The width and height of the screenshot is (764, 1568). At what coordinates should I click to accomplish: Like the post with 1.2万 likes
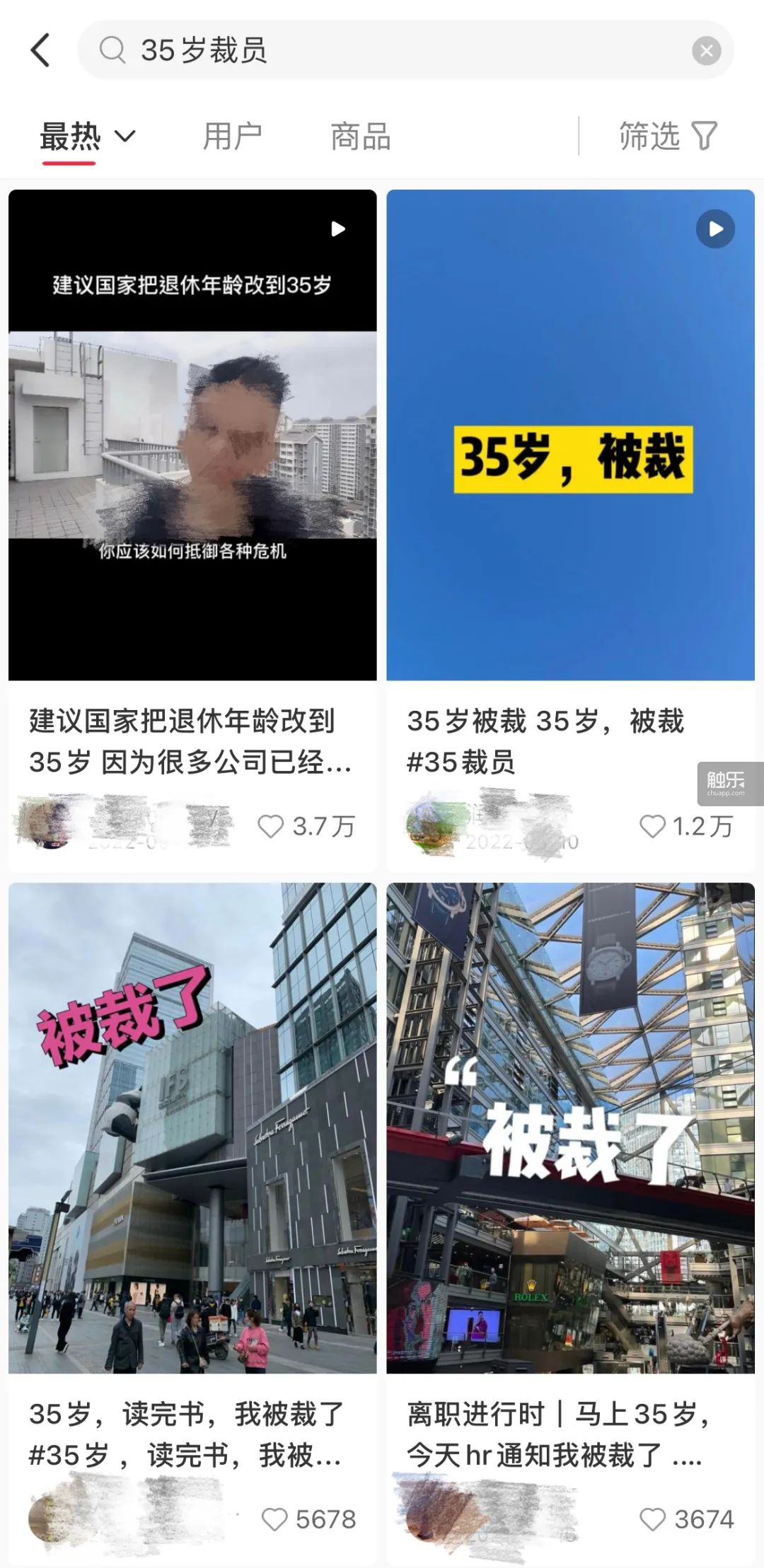tap(652, 826)
